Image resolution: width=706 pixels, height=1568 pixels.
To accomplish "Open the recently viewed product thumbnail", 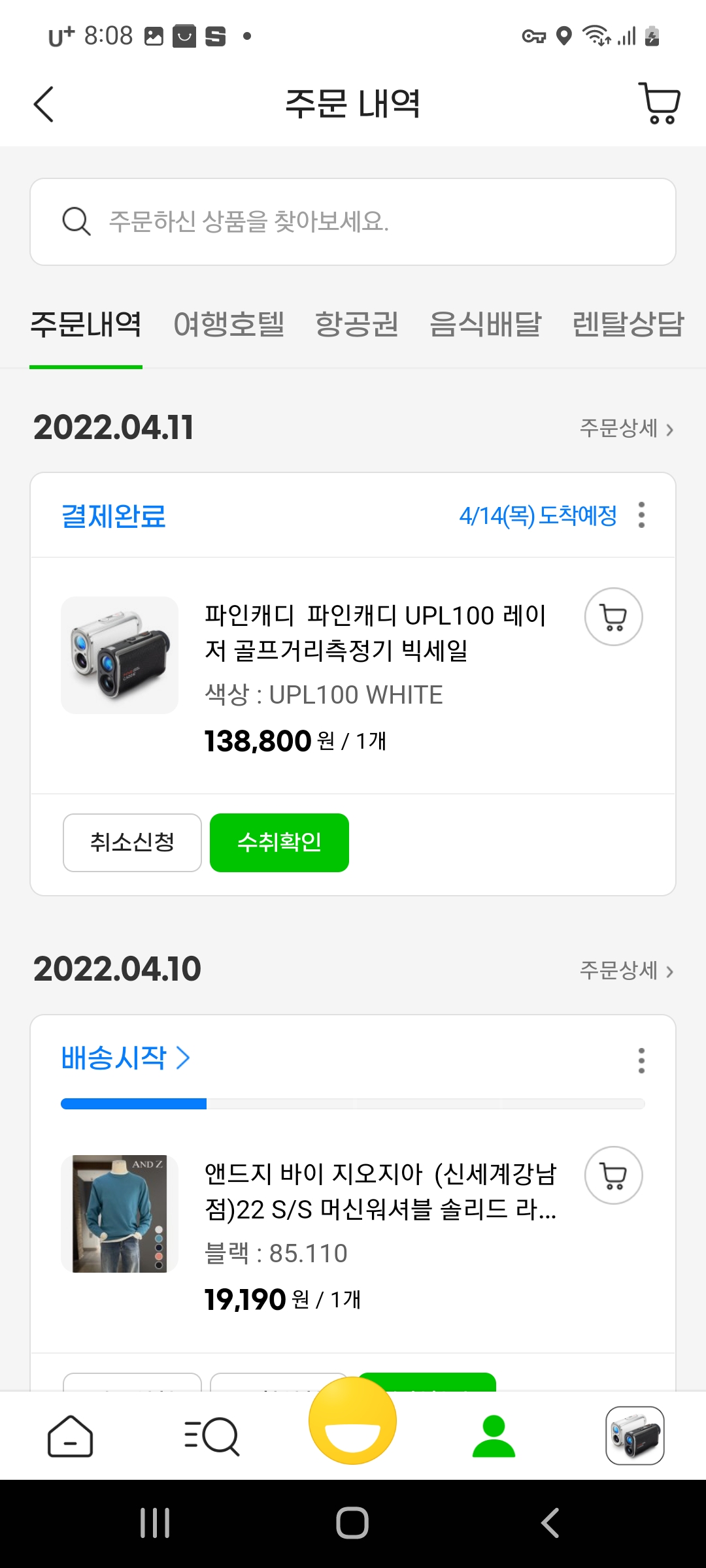I will 635,1435.
